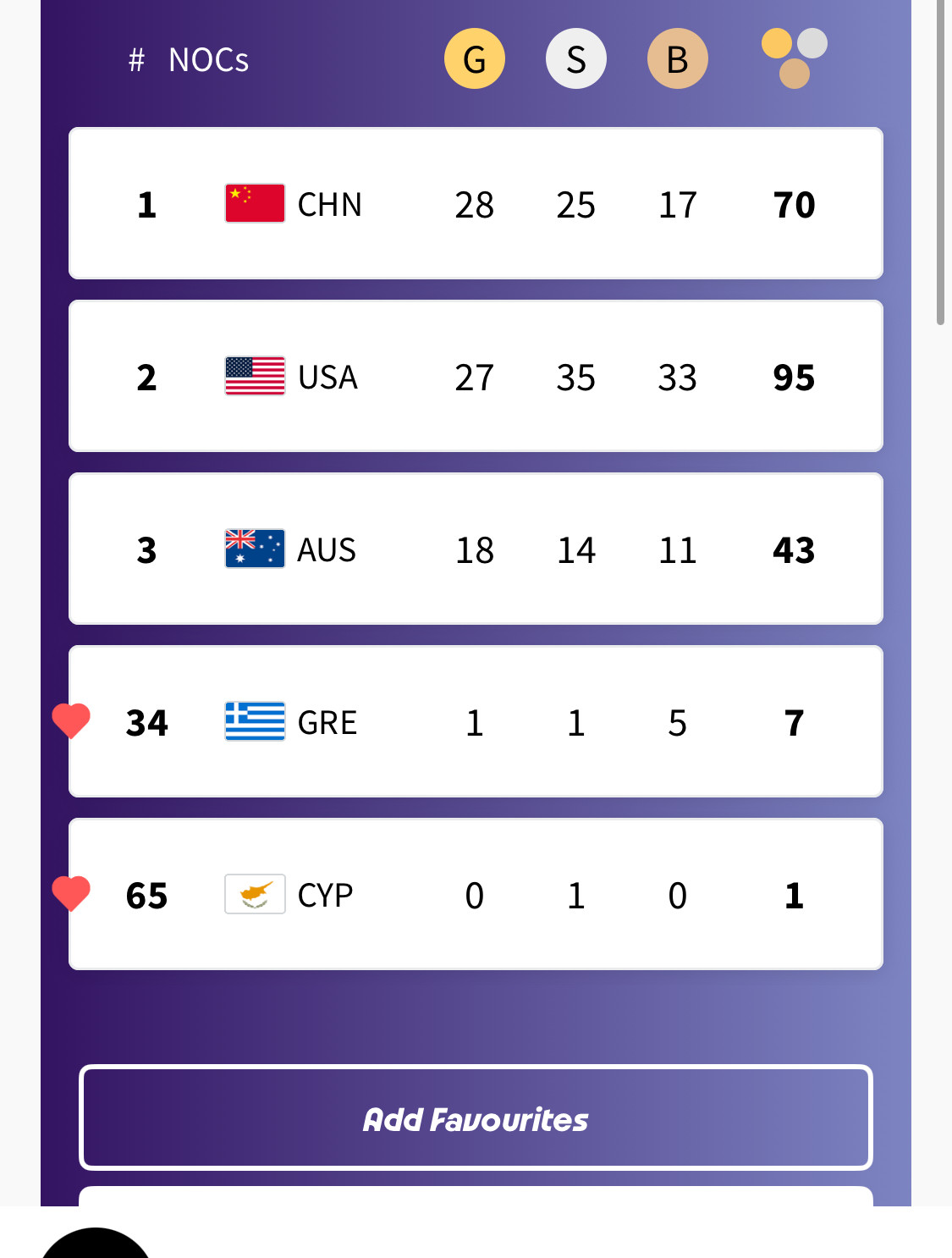This screenshot has width=952, height=1258.
Task: Tap the Add Favourites button
Action: click(x=476, y=1117)
